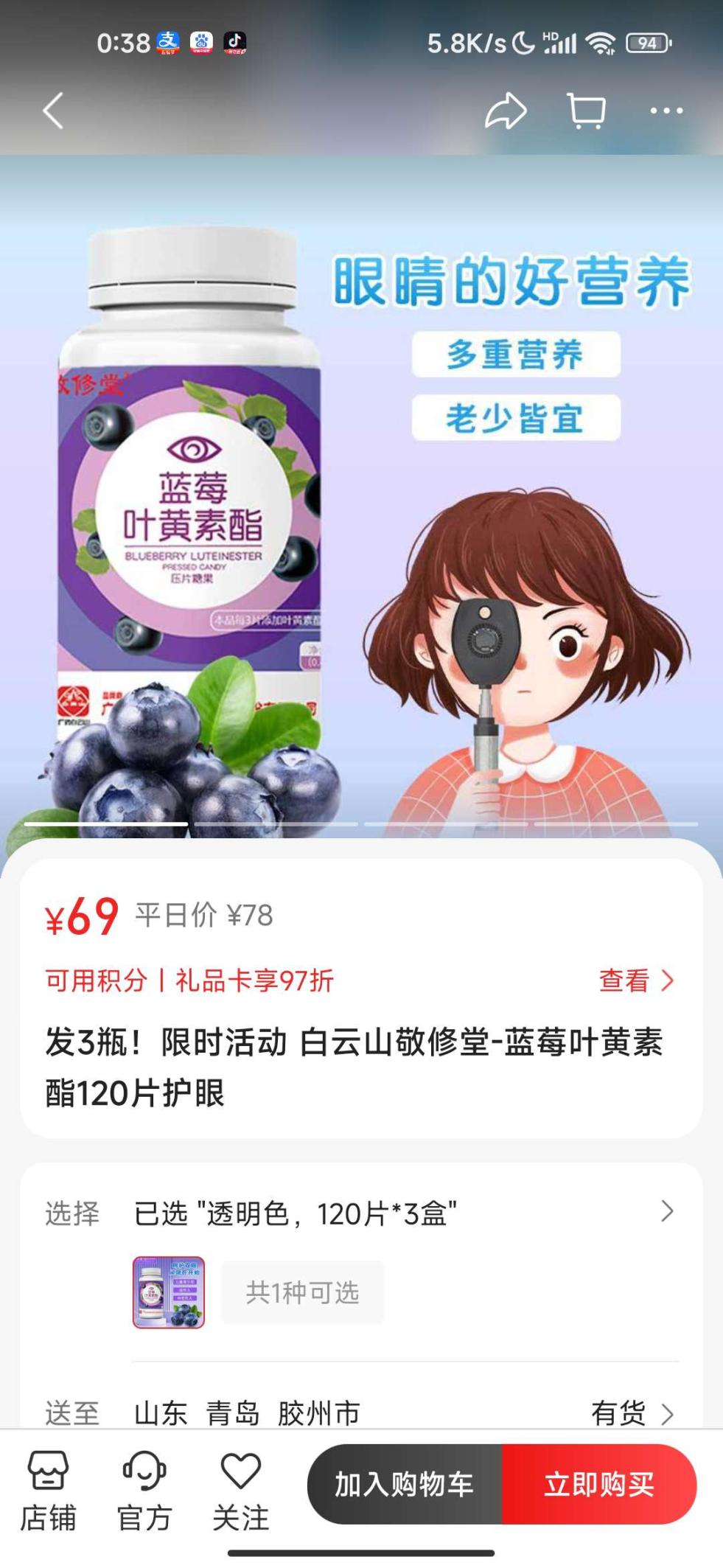723x1568 pixels.
Task: Select the product variant thumbnail
Action: pos(169,1292)
